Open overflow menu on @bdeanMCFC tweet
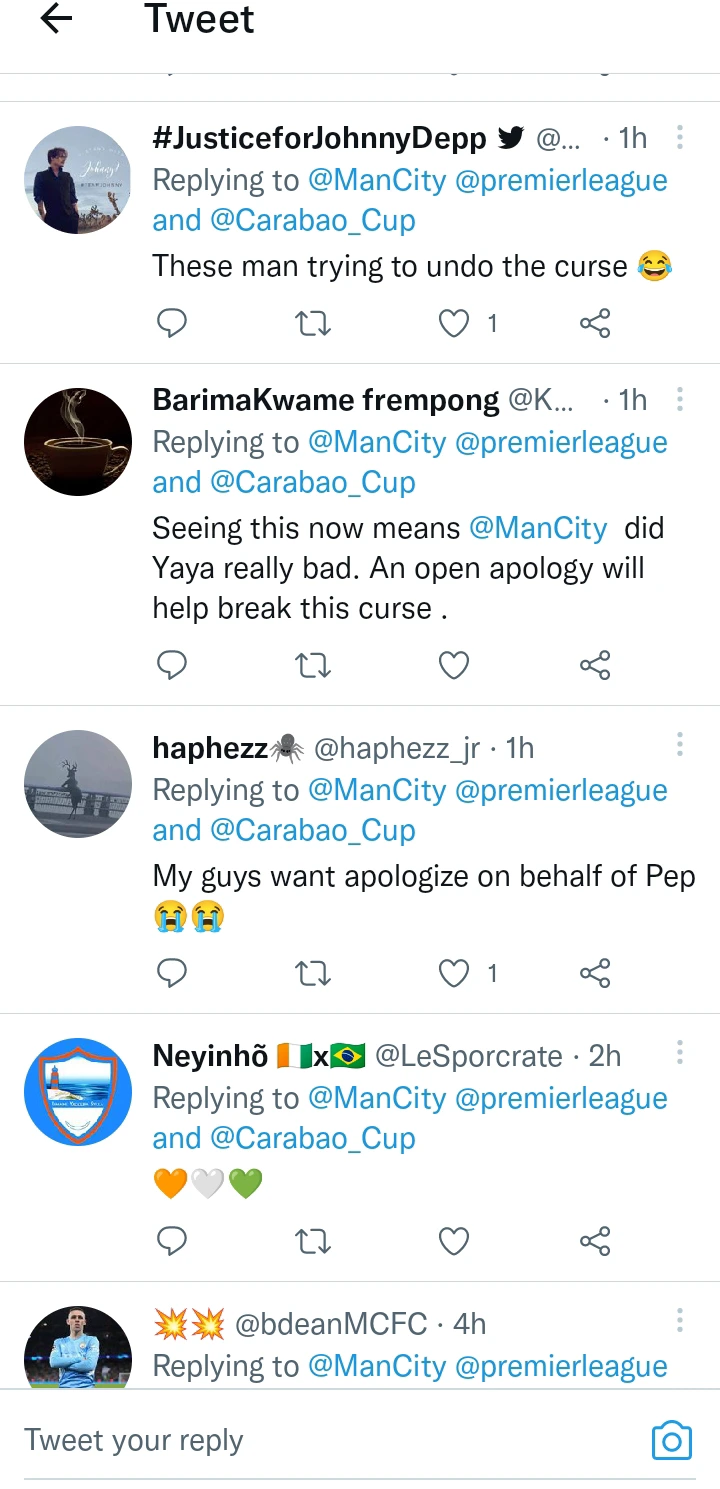Screen dimensions: 720x1489 click(x=680, y=1321)
